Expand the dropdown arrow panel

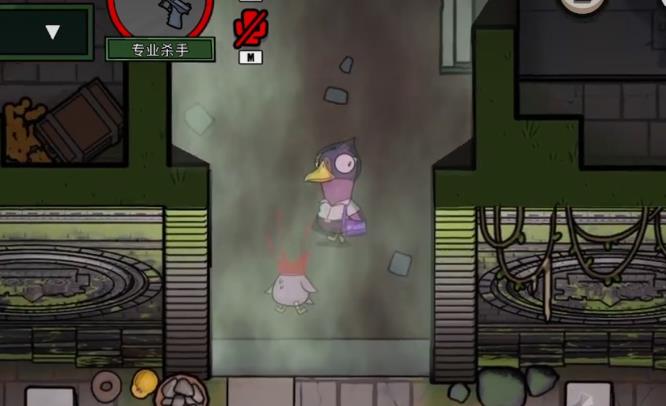[x=52, y=32]
